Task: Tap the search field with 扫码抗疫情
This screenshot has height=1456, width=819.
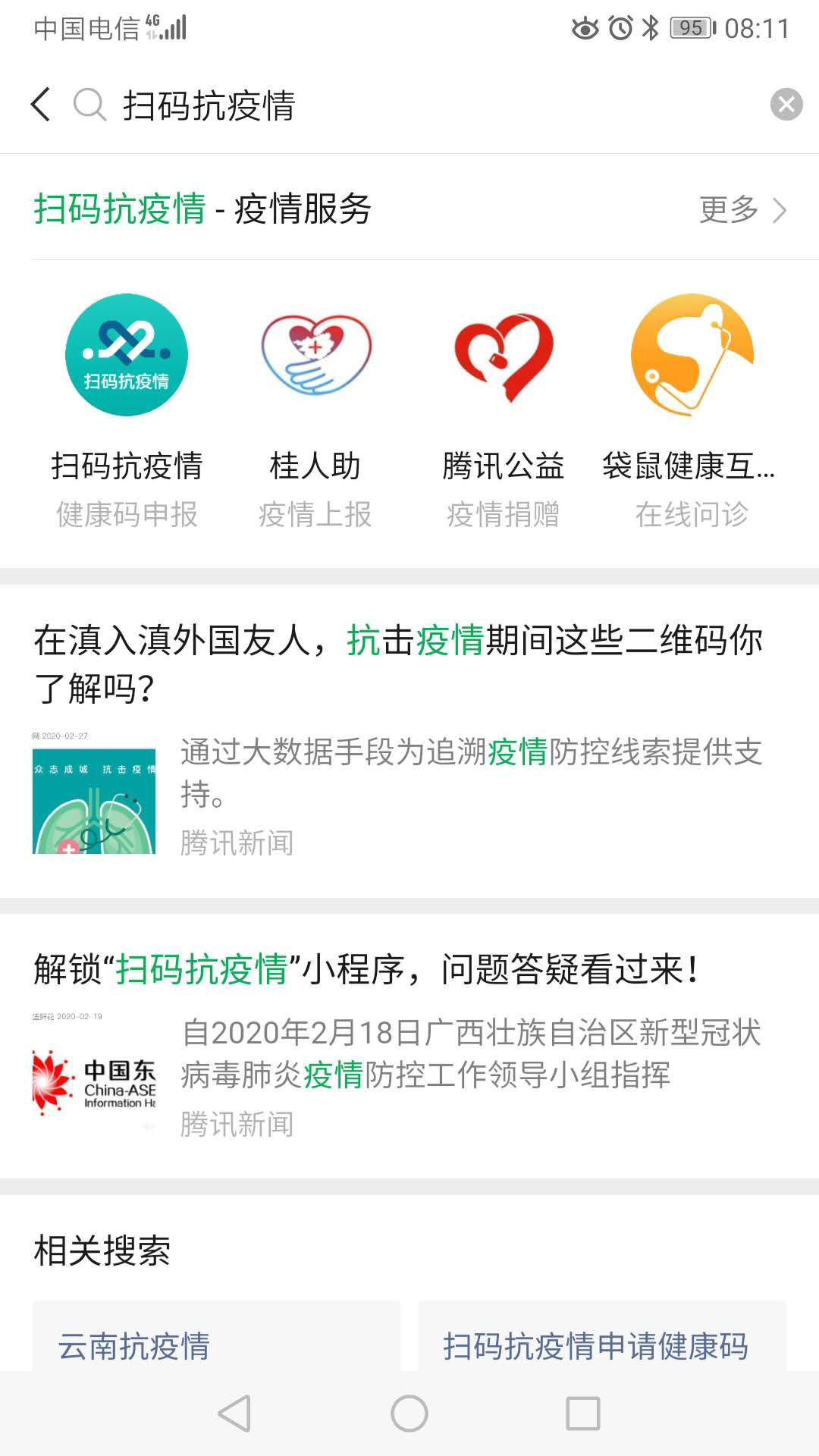Action: click(x=425, y=105)
